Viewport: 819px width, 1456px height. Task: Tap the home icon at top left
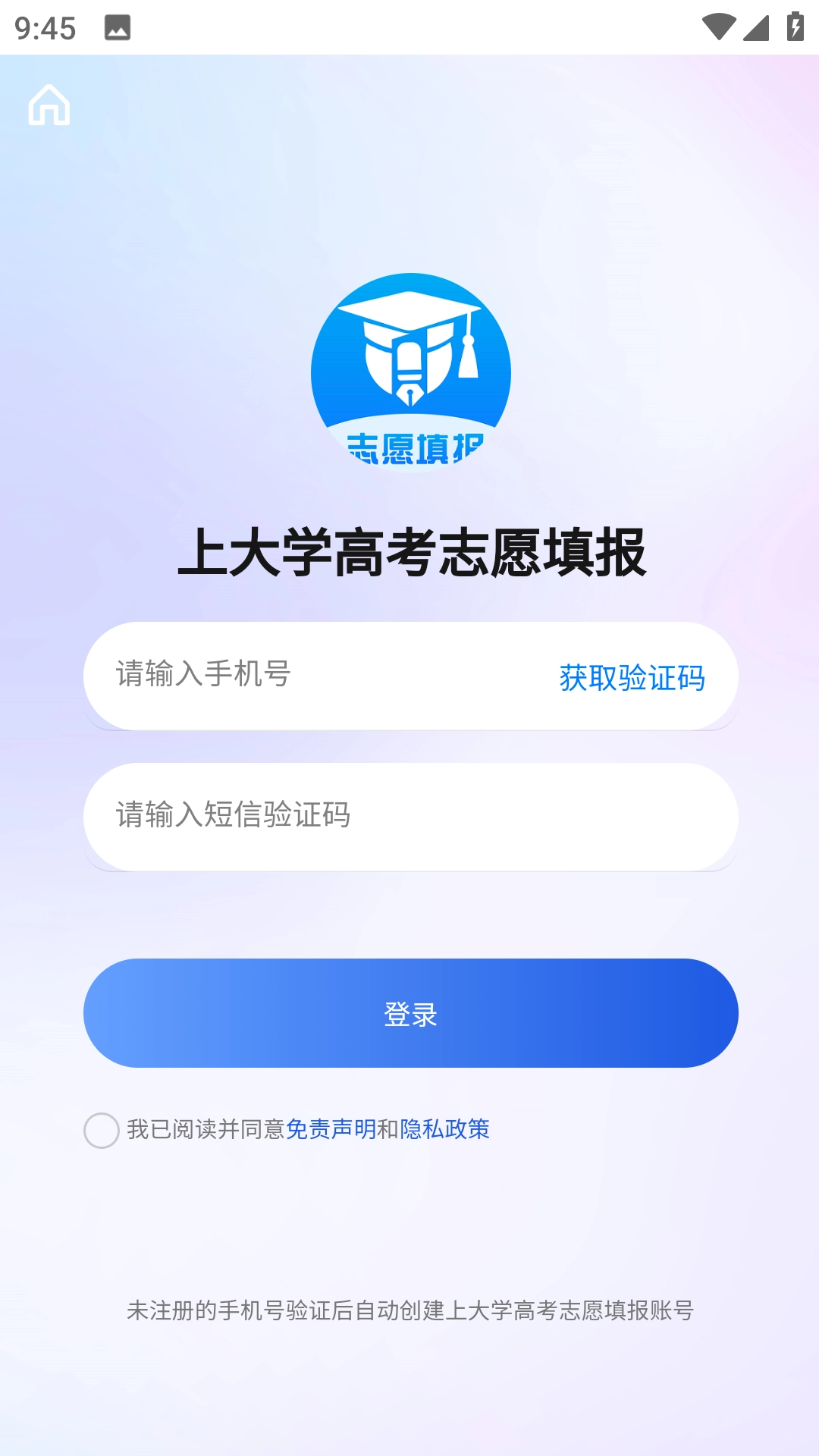[x=50, y=106]
